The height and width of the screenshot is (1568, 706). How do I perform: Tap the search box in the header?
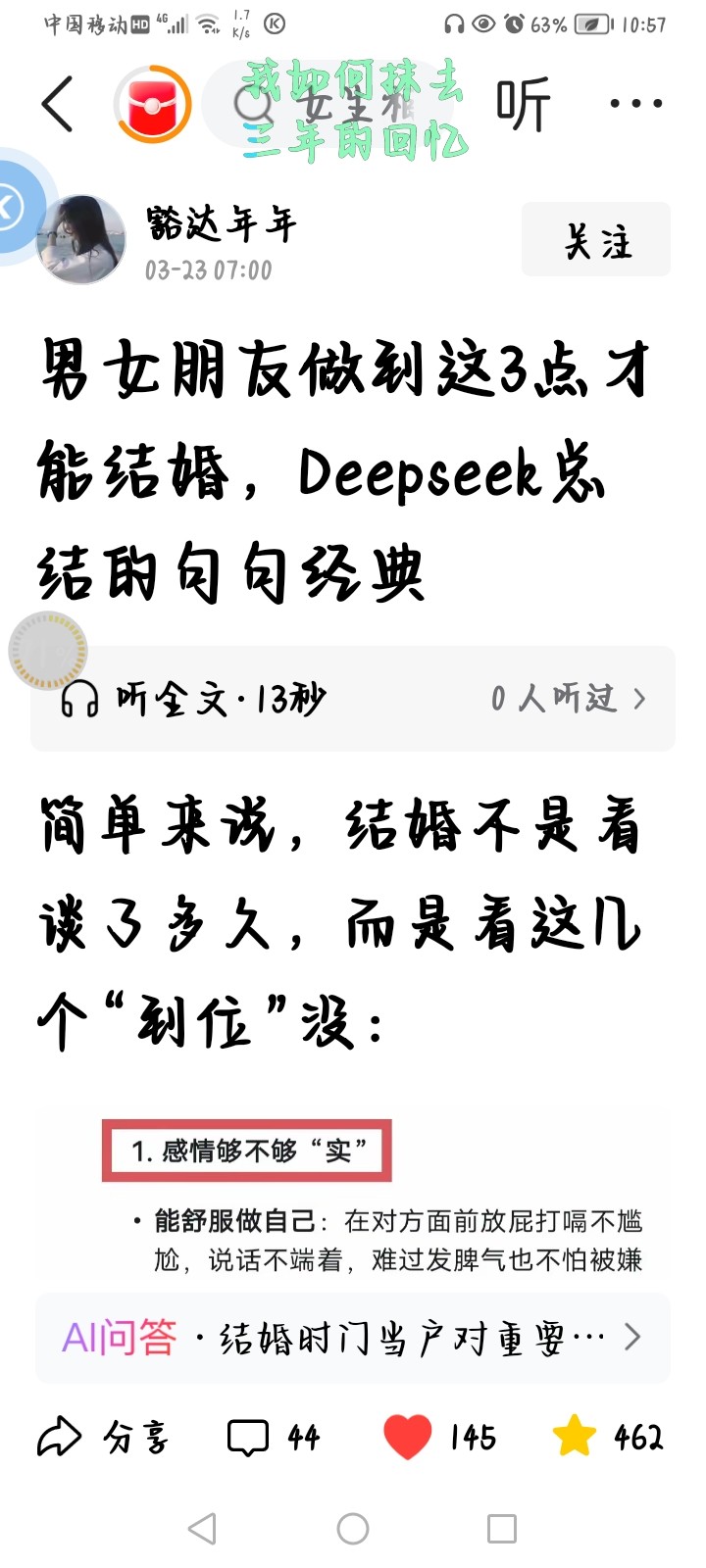click(333, 104)
